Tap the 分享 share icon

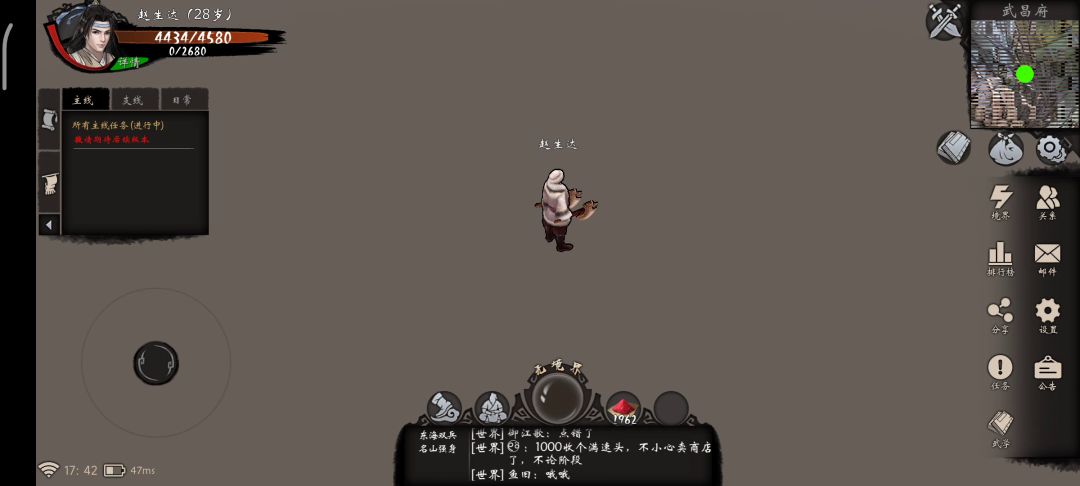pyautogui.click(x=1000, y=314)
